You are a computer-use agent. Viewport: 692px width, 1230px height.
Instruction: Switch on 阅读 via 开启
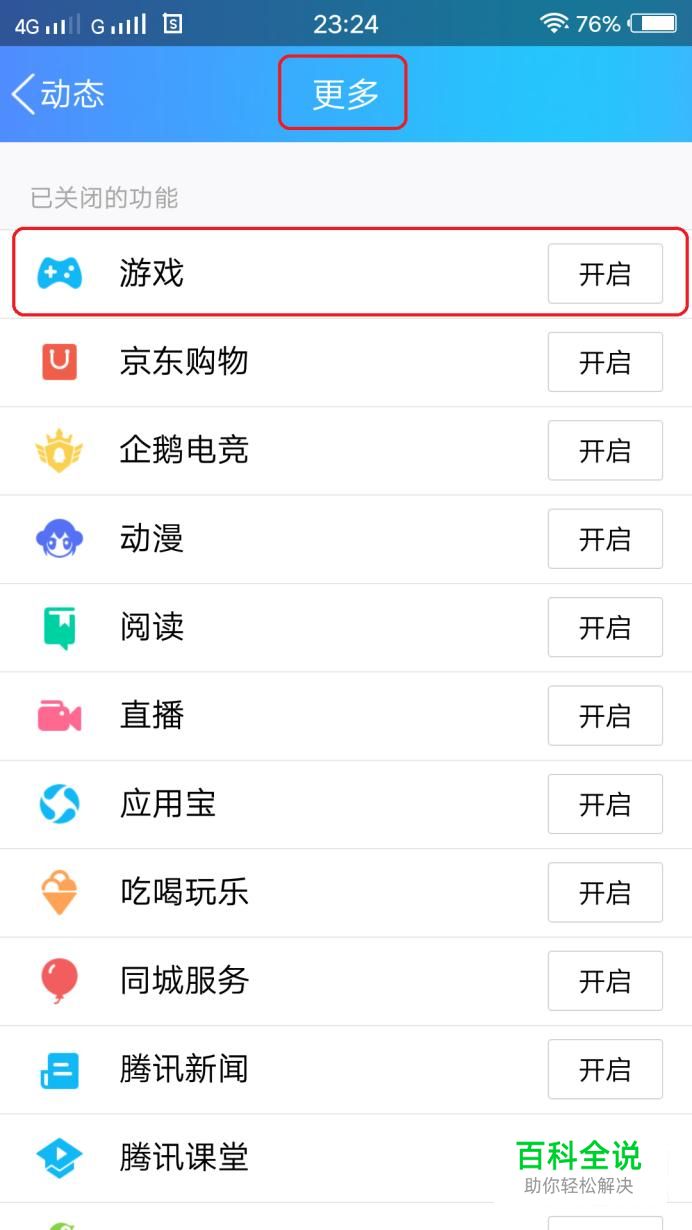604,627
